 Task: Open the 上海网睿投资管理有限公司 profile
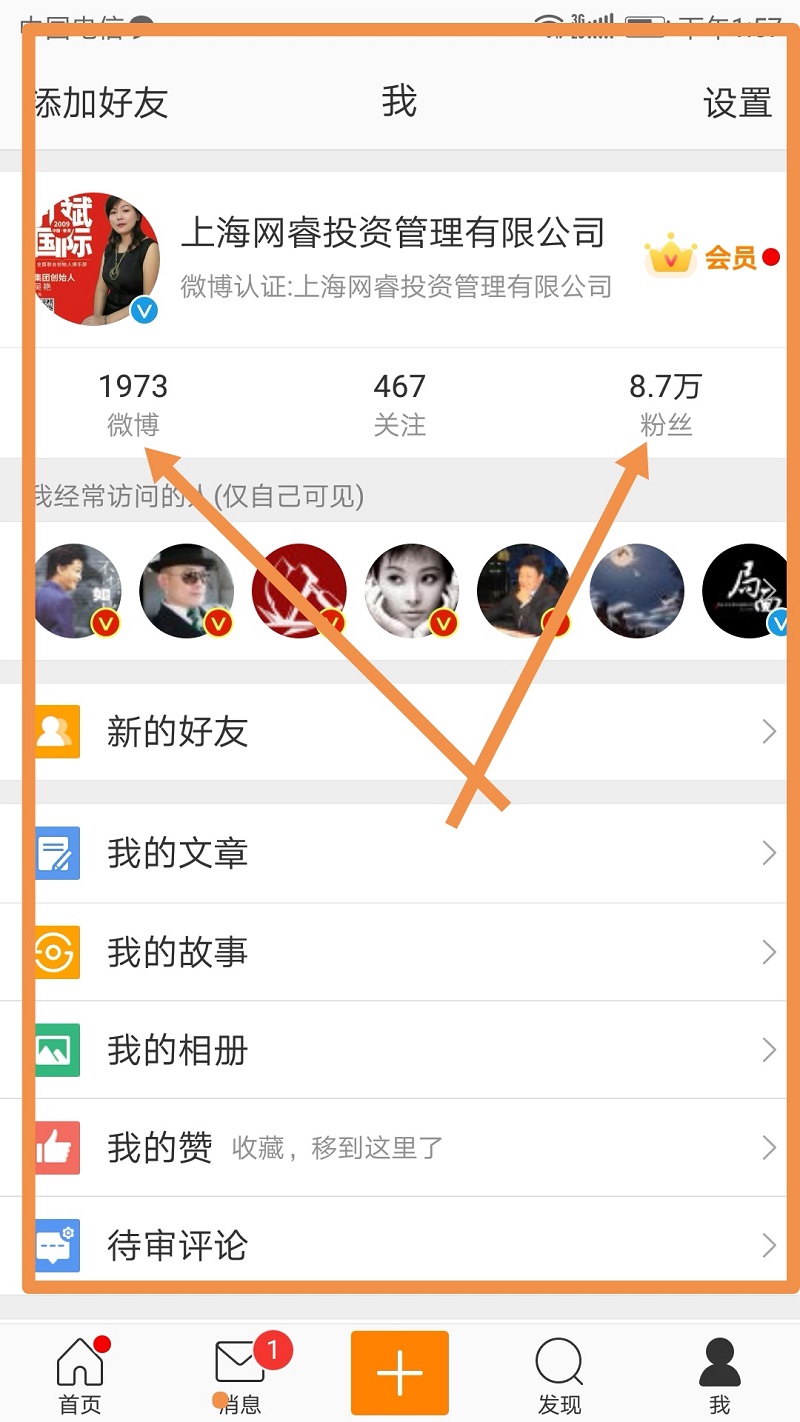point(392,234)
